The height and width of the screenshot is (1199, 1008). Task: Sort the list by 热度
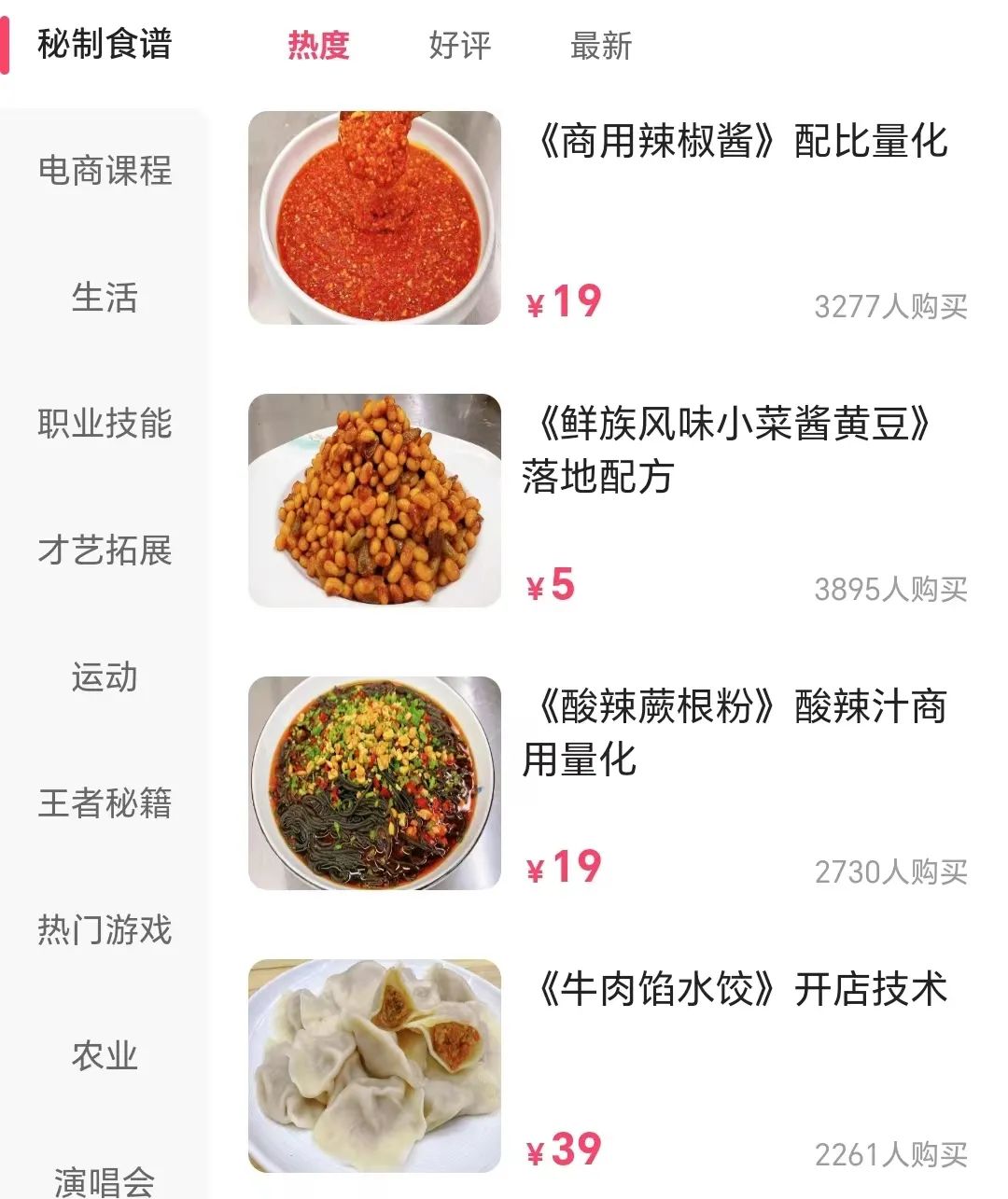tap(318, 45)
